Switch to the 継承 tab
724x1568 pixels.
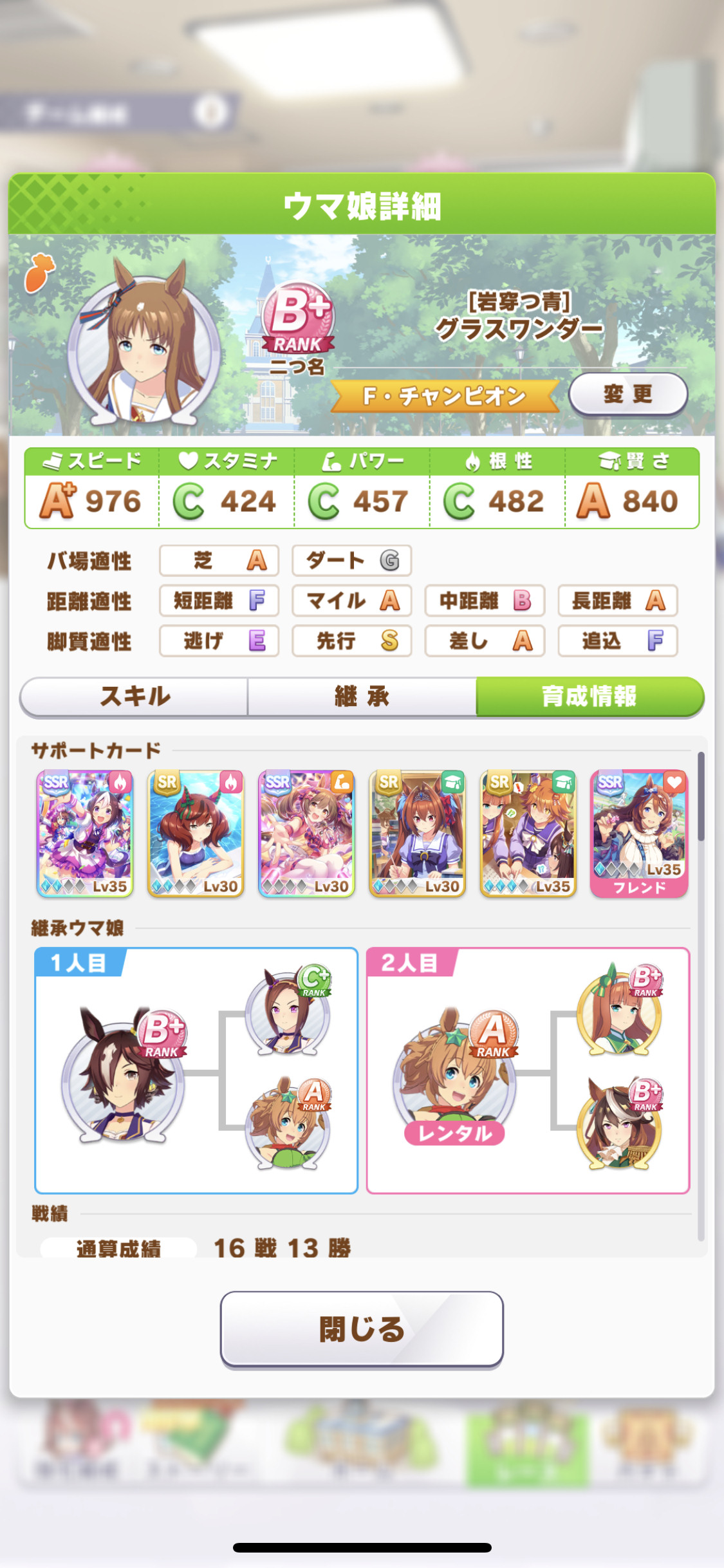click(x=362, y=696)
